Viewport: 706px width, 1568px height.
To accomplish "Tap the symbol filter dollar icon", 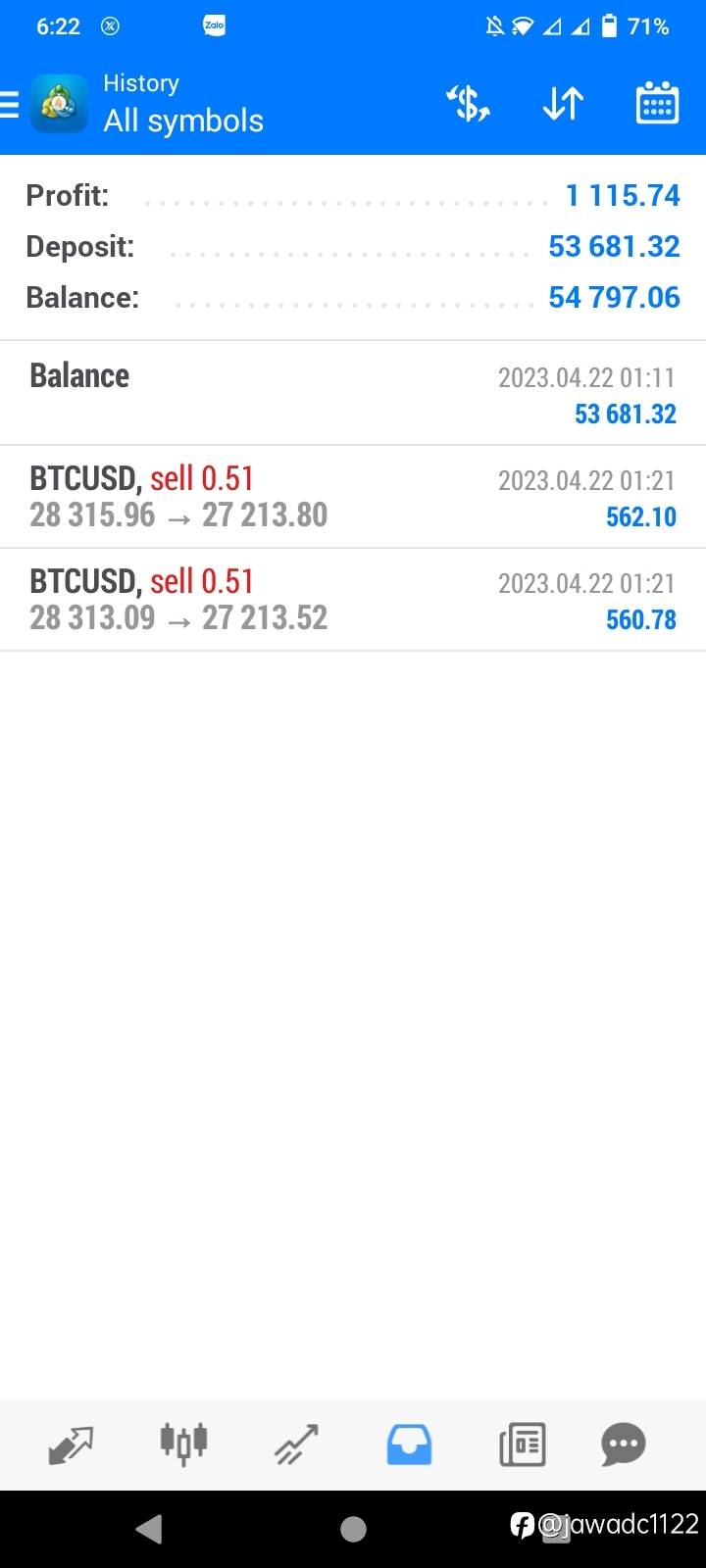I will [x=468, y=103].
